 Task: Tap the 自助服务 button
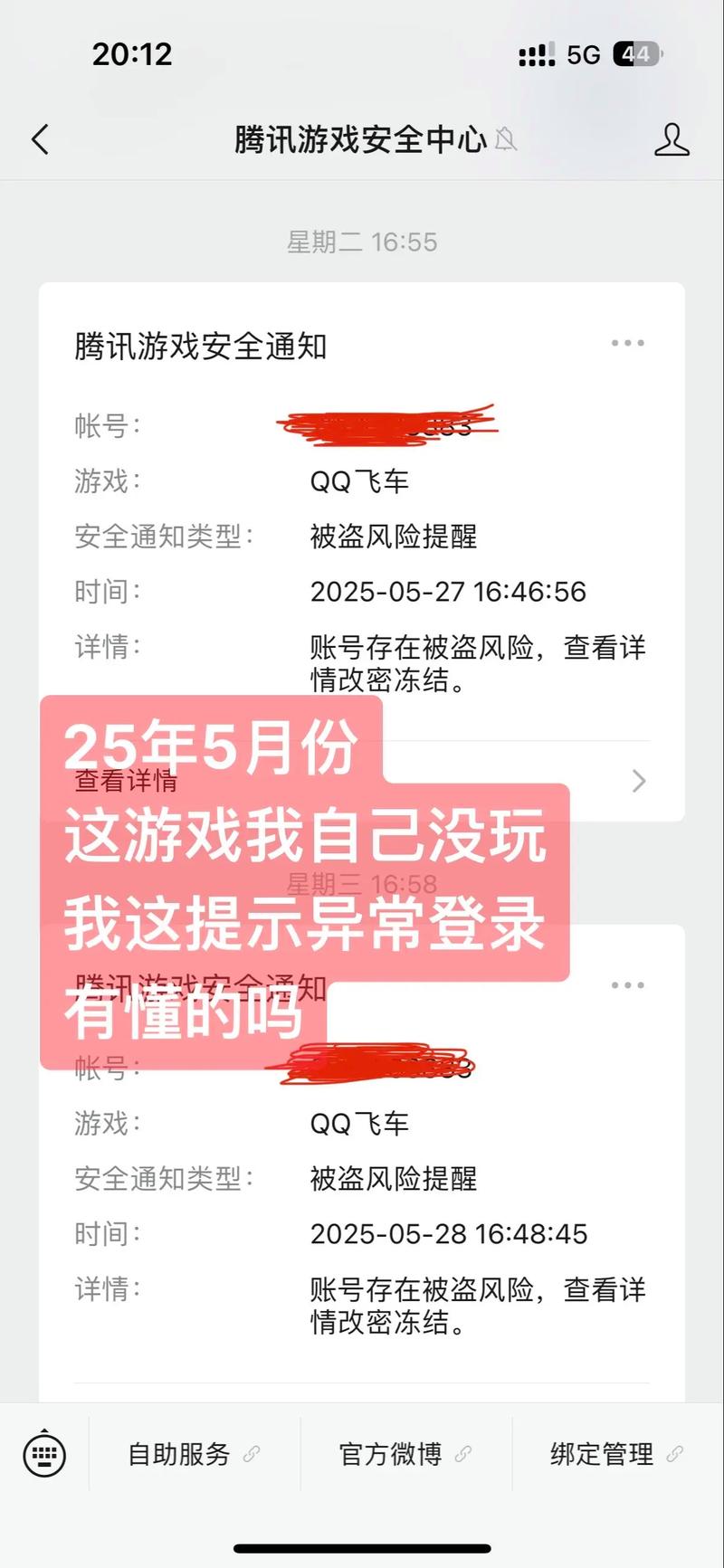point(181,1454)
